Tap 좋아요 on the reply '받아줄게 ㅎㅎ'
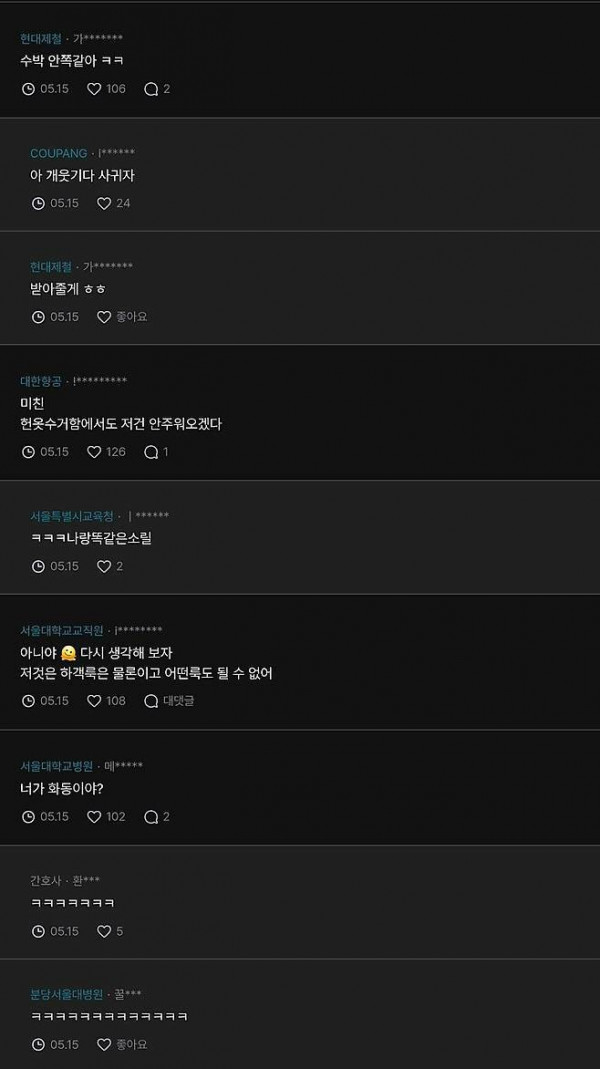The width and height of the screenshot is (600, 1069). 121,317
